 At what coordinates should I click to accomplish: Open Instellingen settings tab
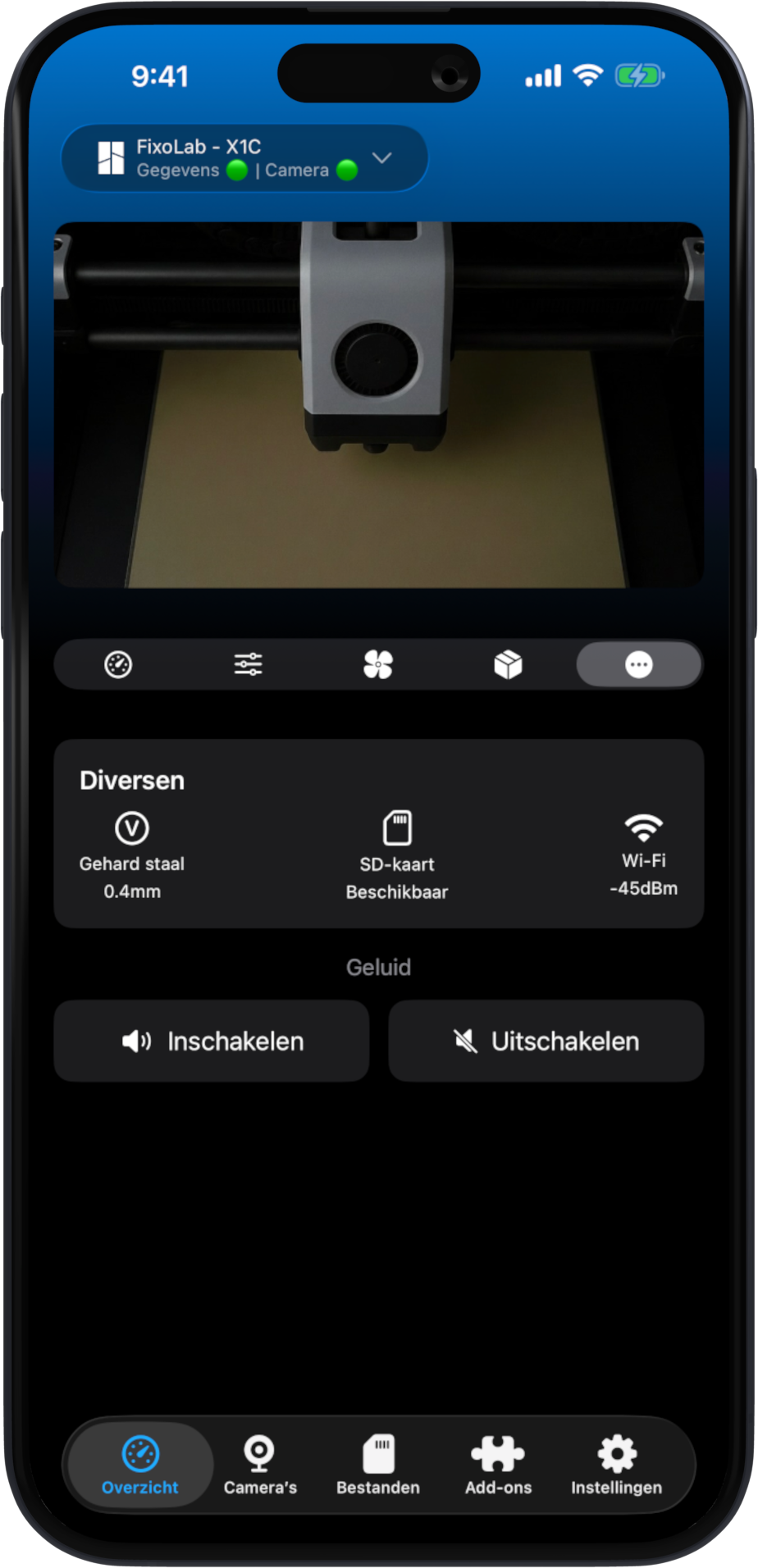(617, 1465)
